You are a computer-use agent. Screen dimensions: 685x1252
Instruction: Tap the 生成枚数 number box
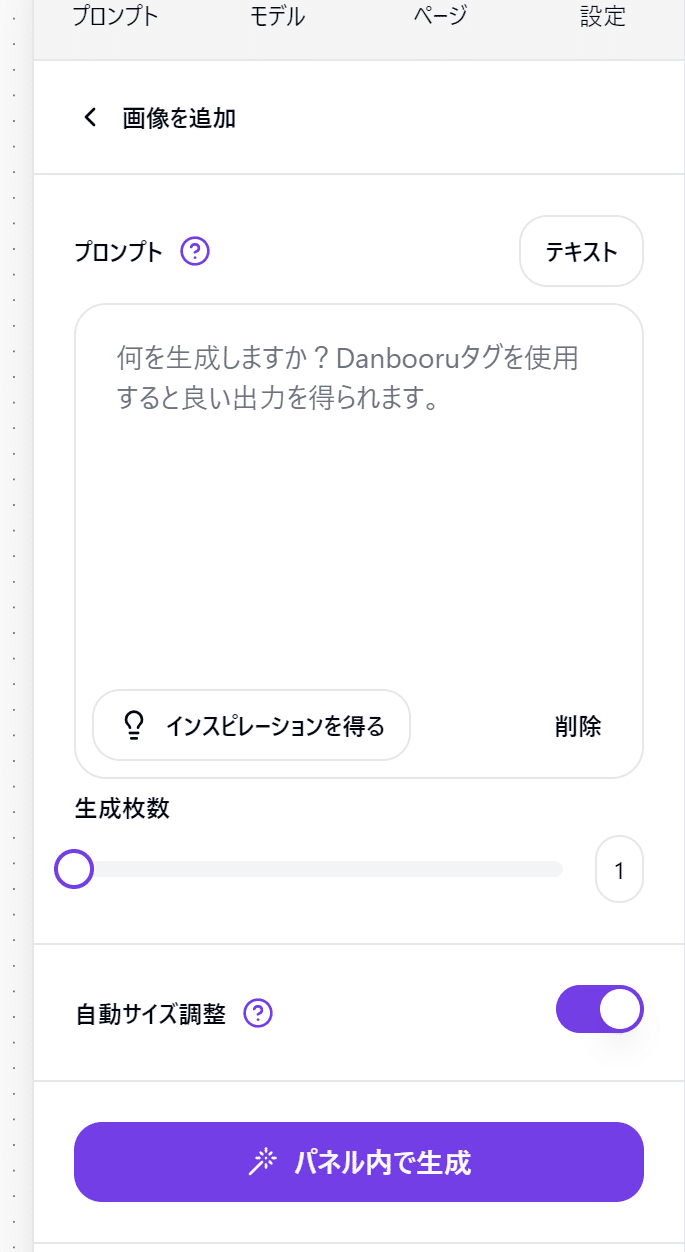point(619,870)
